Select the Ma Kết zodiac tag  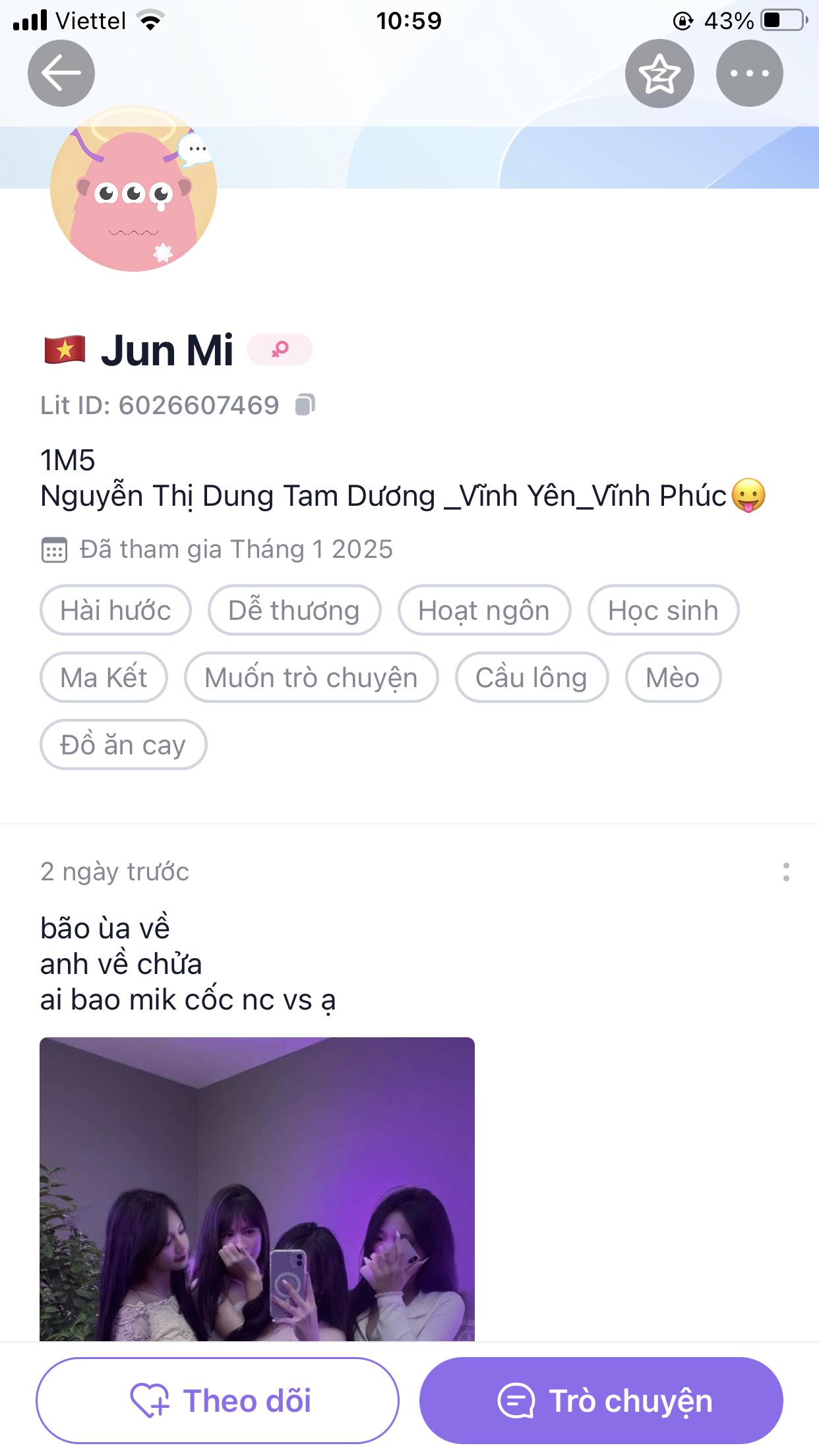pyautogui.click(x=104, y=678)
